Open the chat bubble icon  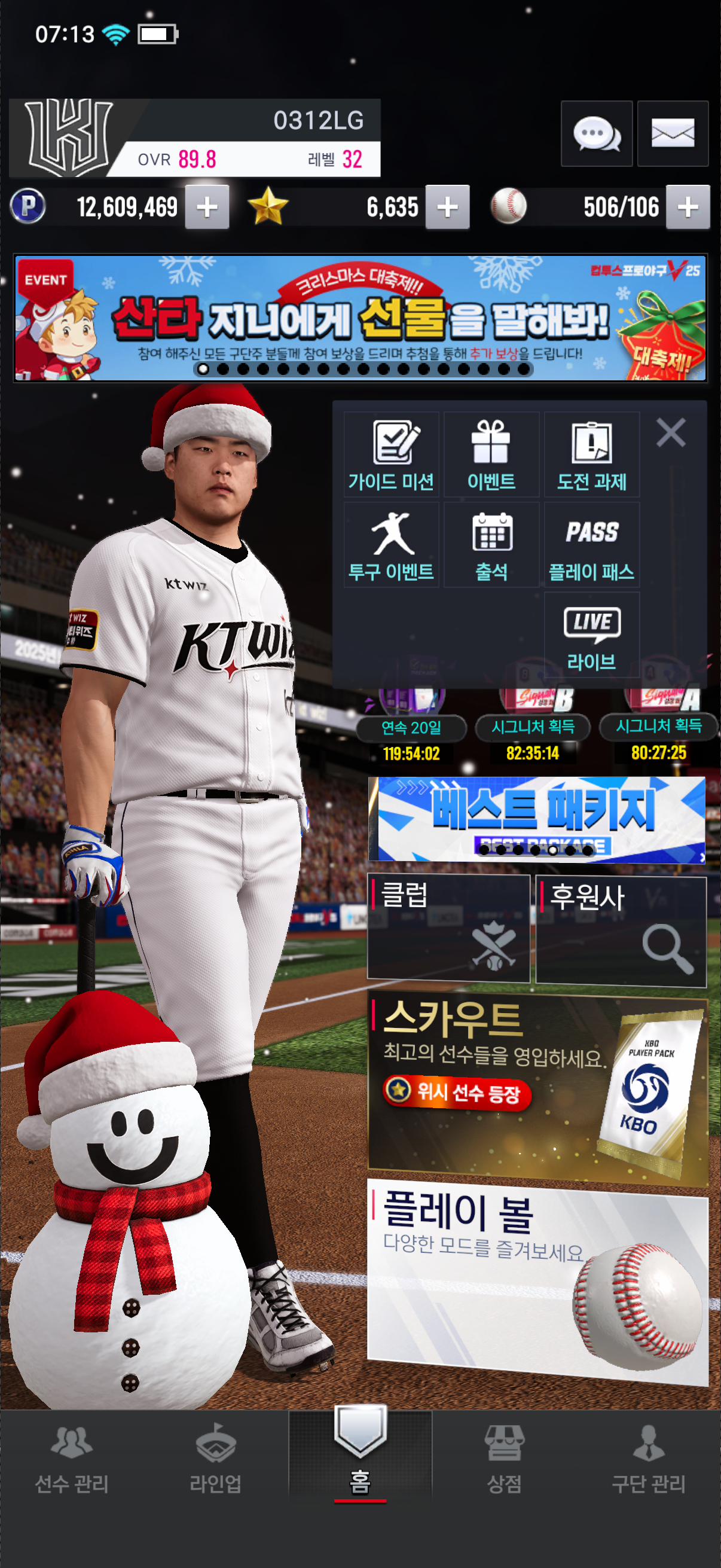pos(595,133)
